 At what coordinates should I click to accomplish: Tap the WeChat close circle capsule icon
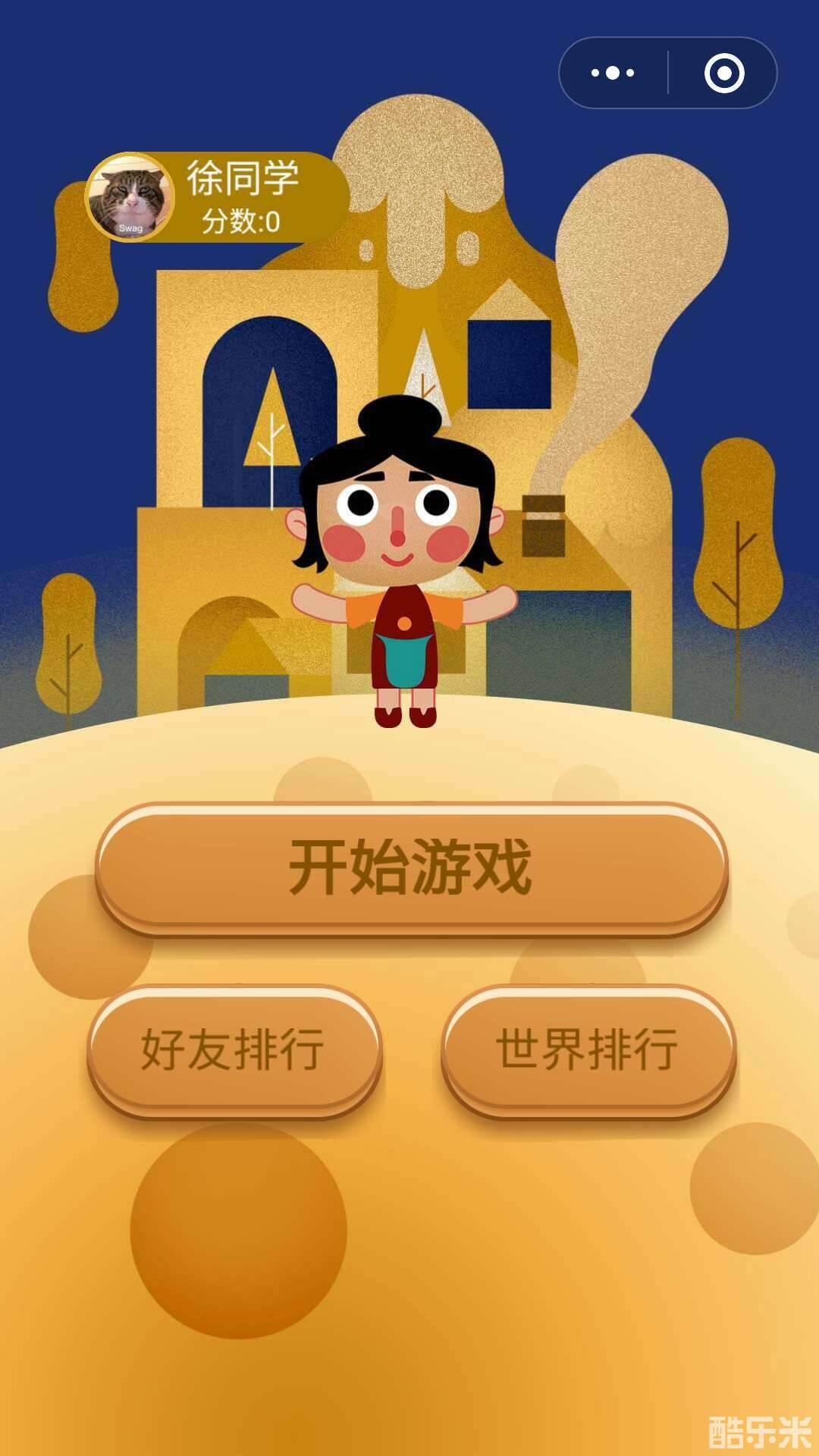pyautogui.click(x=724, y=72)
